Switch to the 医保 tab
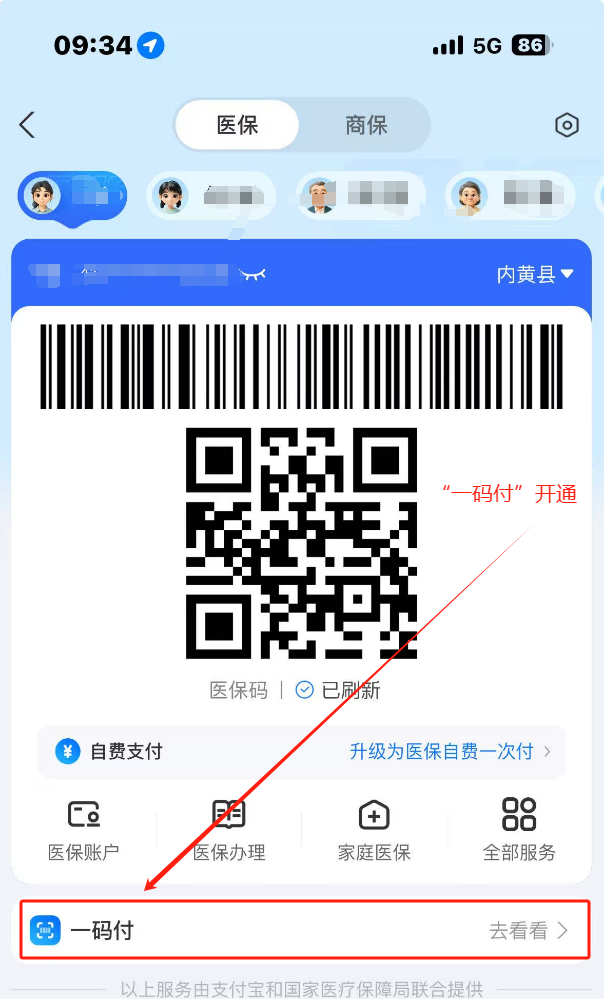Screen dimensions: 606x1000 (x=238, y=125)
